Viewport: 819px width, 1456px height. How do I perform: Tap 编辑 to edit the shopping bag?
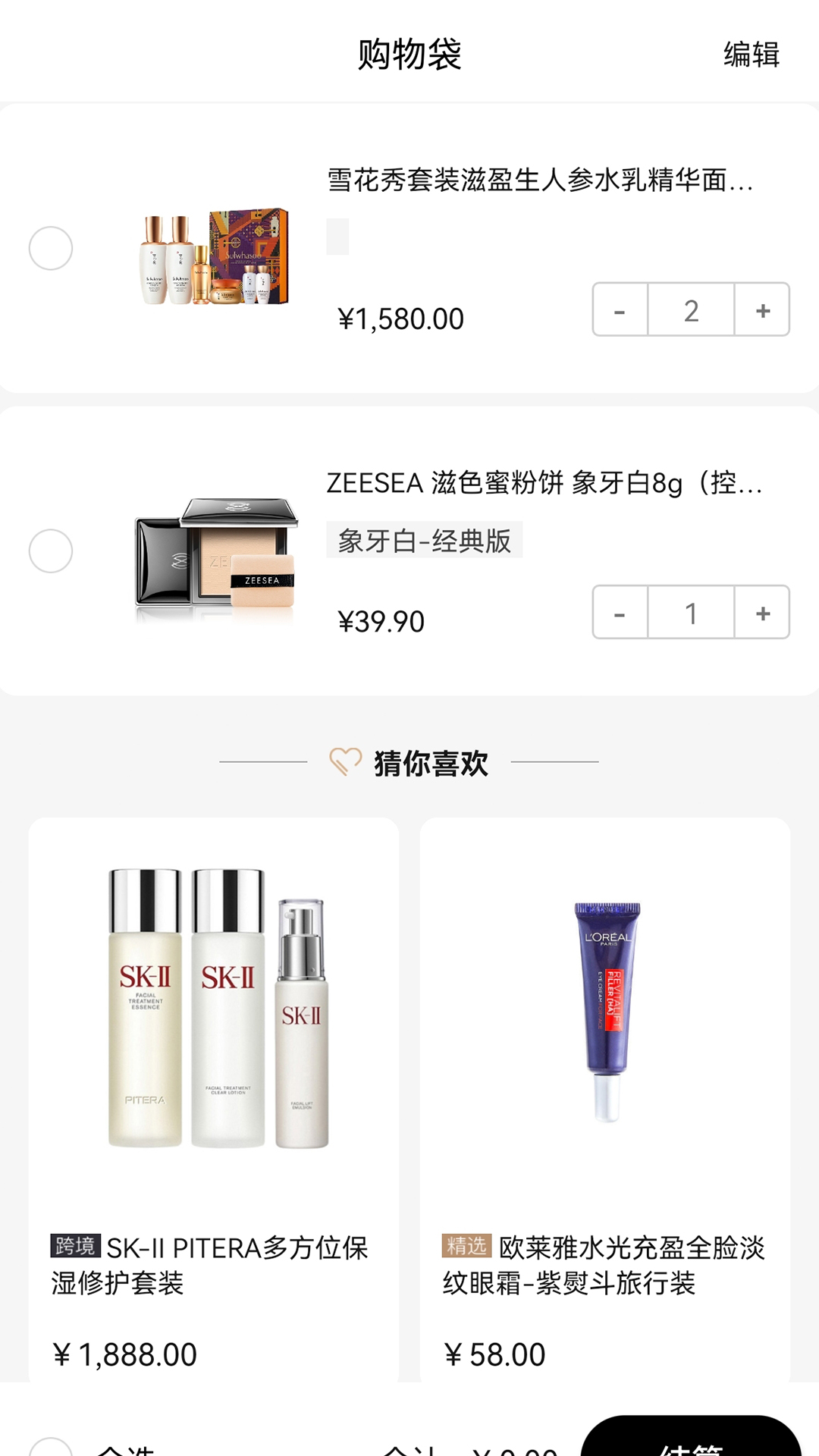pos(751,55)
